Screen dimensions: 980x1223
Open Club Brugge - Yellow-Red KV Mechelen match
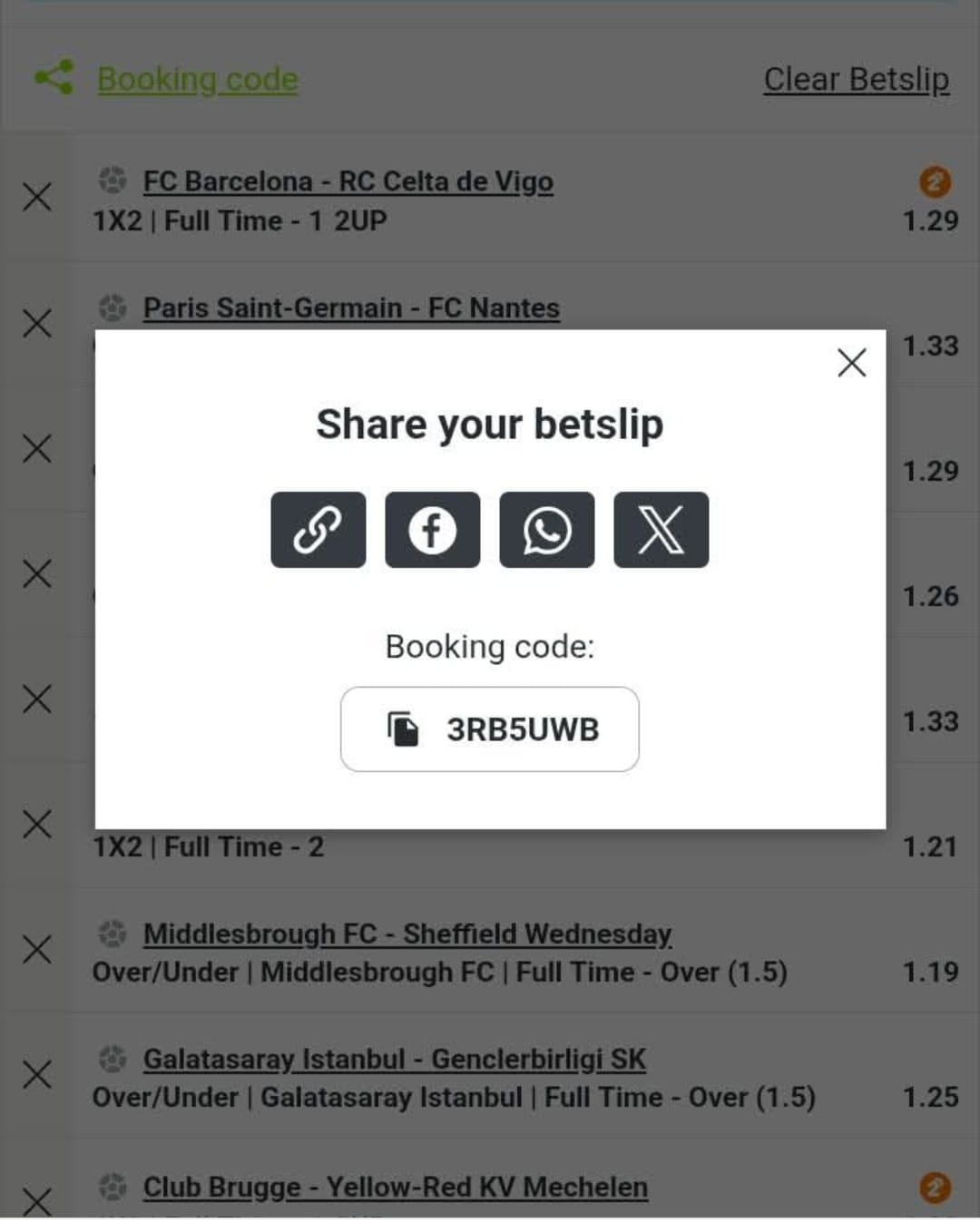tap(395, 1187)
